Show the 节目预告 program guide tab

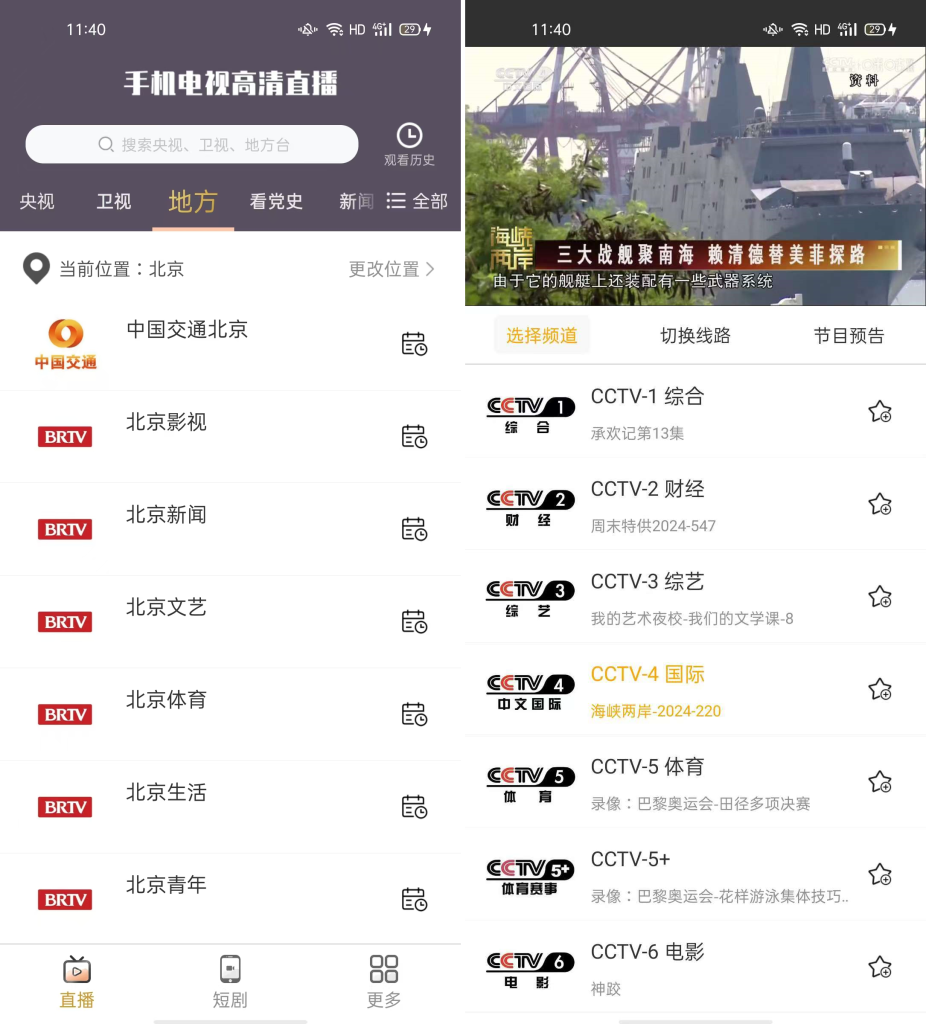click(848, 336)
